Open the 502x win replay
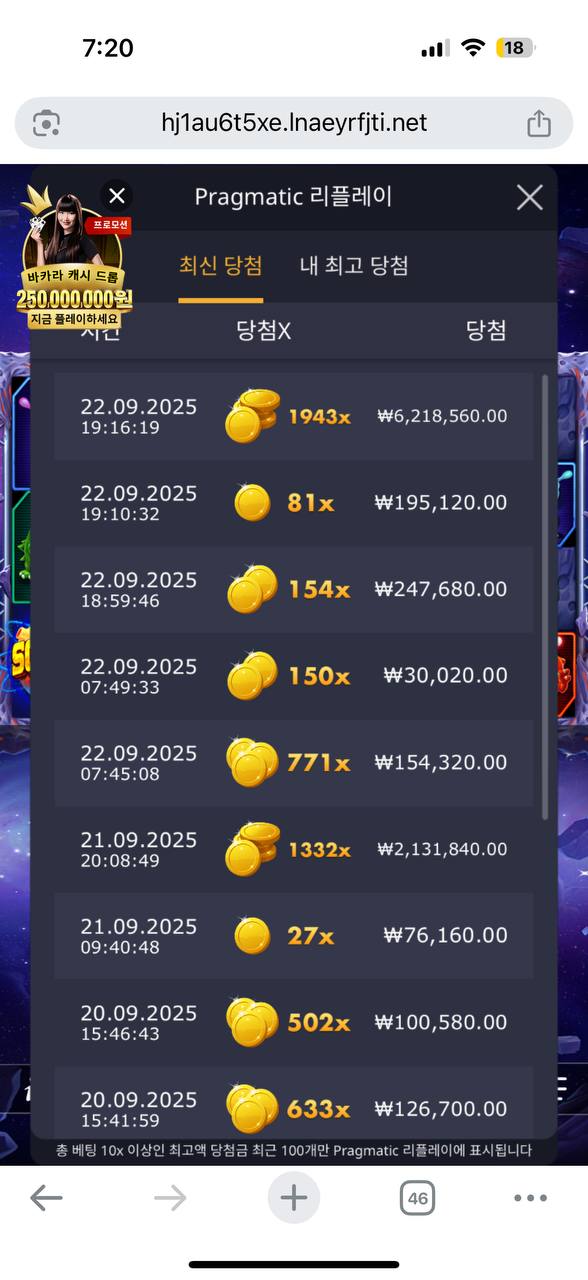Screen dimensions: 588x1280 [294, 1022]
